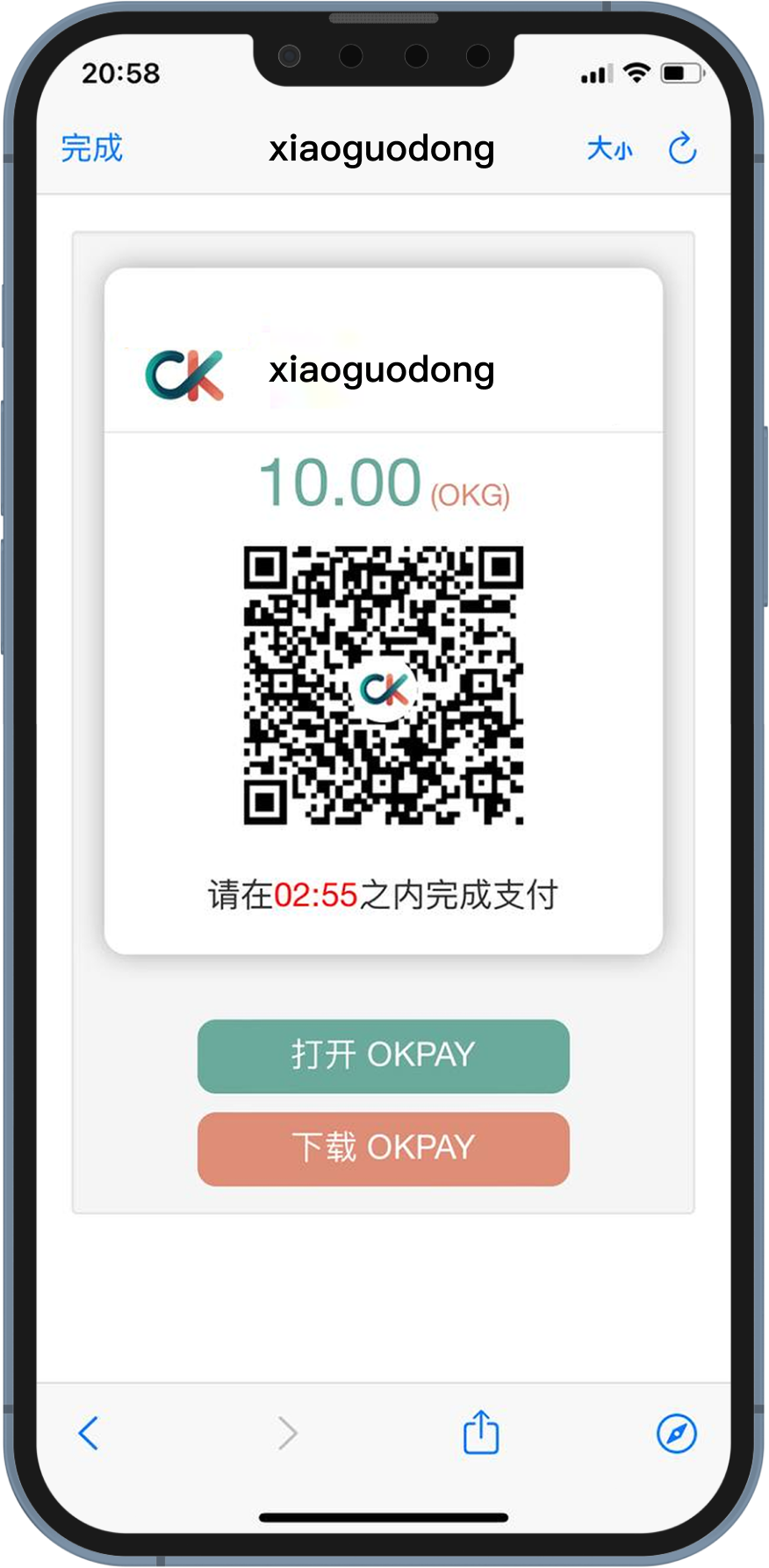Open the 大小 text size option

(609, 148)
